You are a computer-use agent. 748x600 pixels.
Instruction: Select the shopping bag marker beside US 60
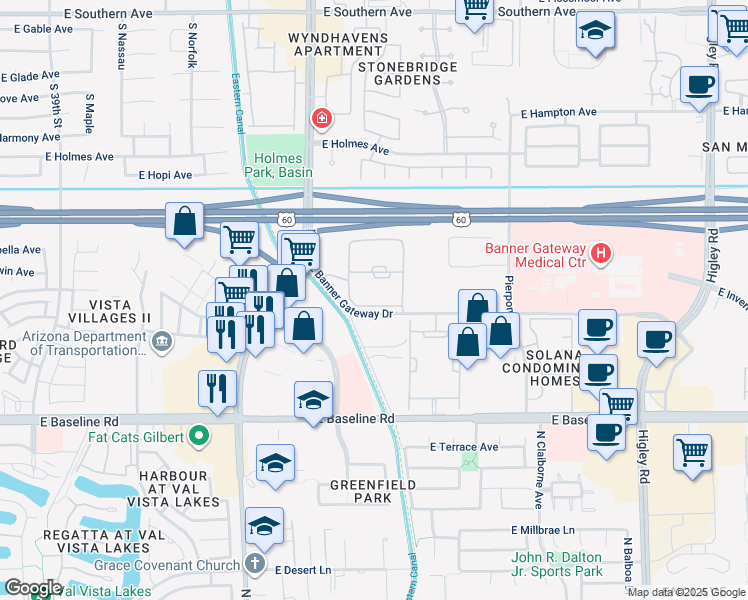tap(186, 221)
